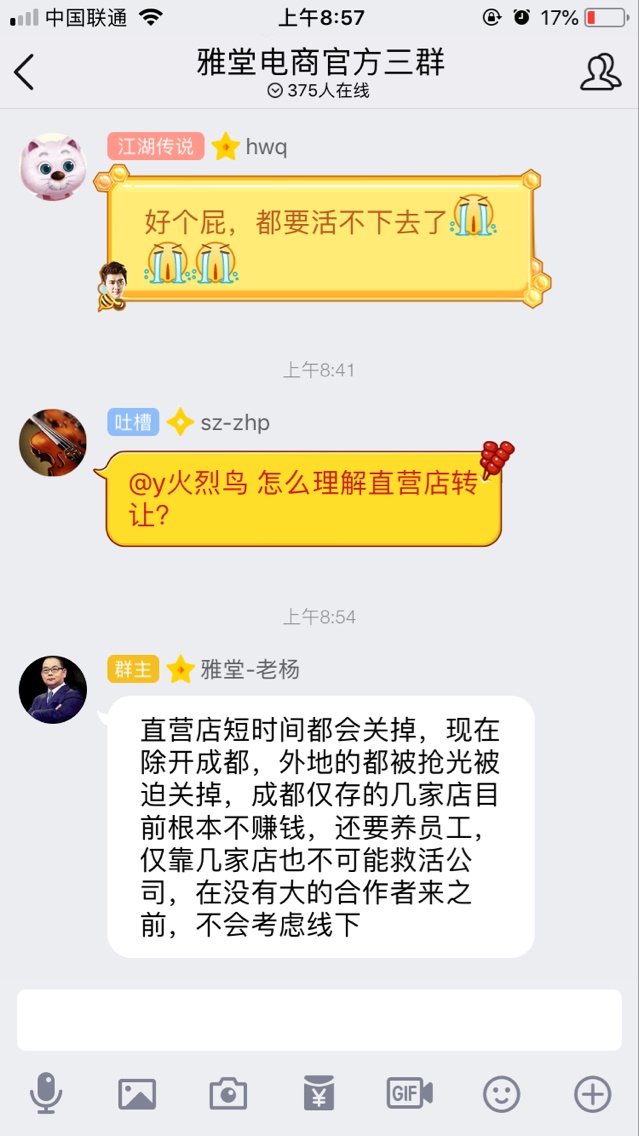Open more options plus button
Image resolution: width=639 pixels, height=1136 pixels.
(592, 1094)
